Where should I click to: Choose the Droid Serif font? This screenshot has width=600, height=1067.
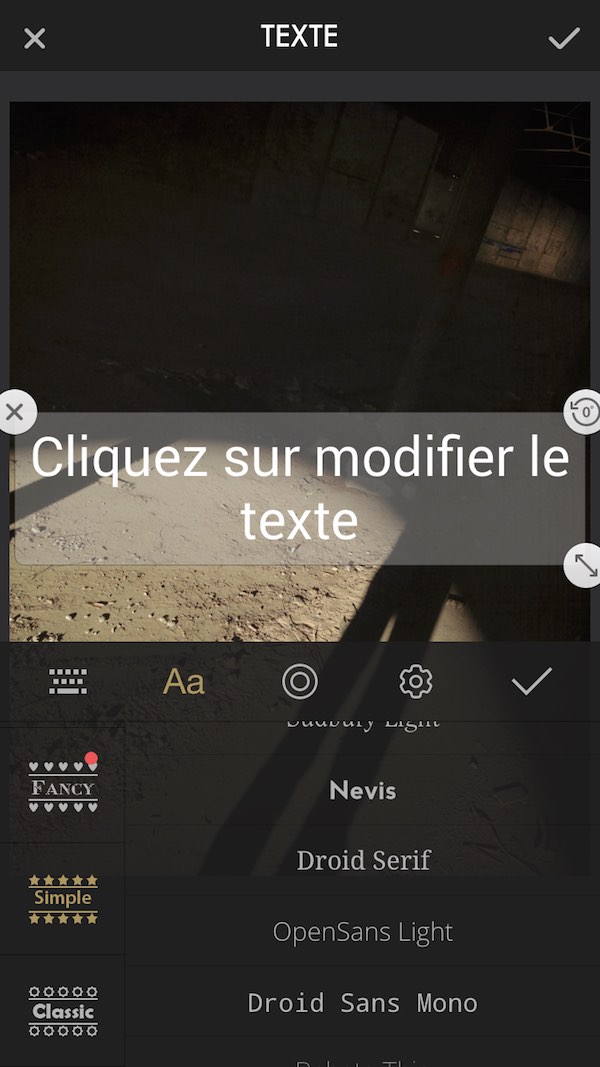[363, 861]
